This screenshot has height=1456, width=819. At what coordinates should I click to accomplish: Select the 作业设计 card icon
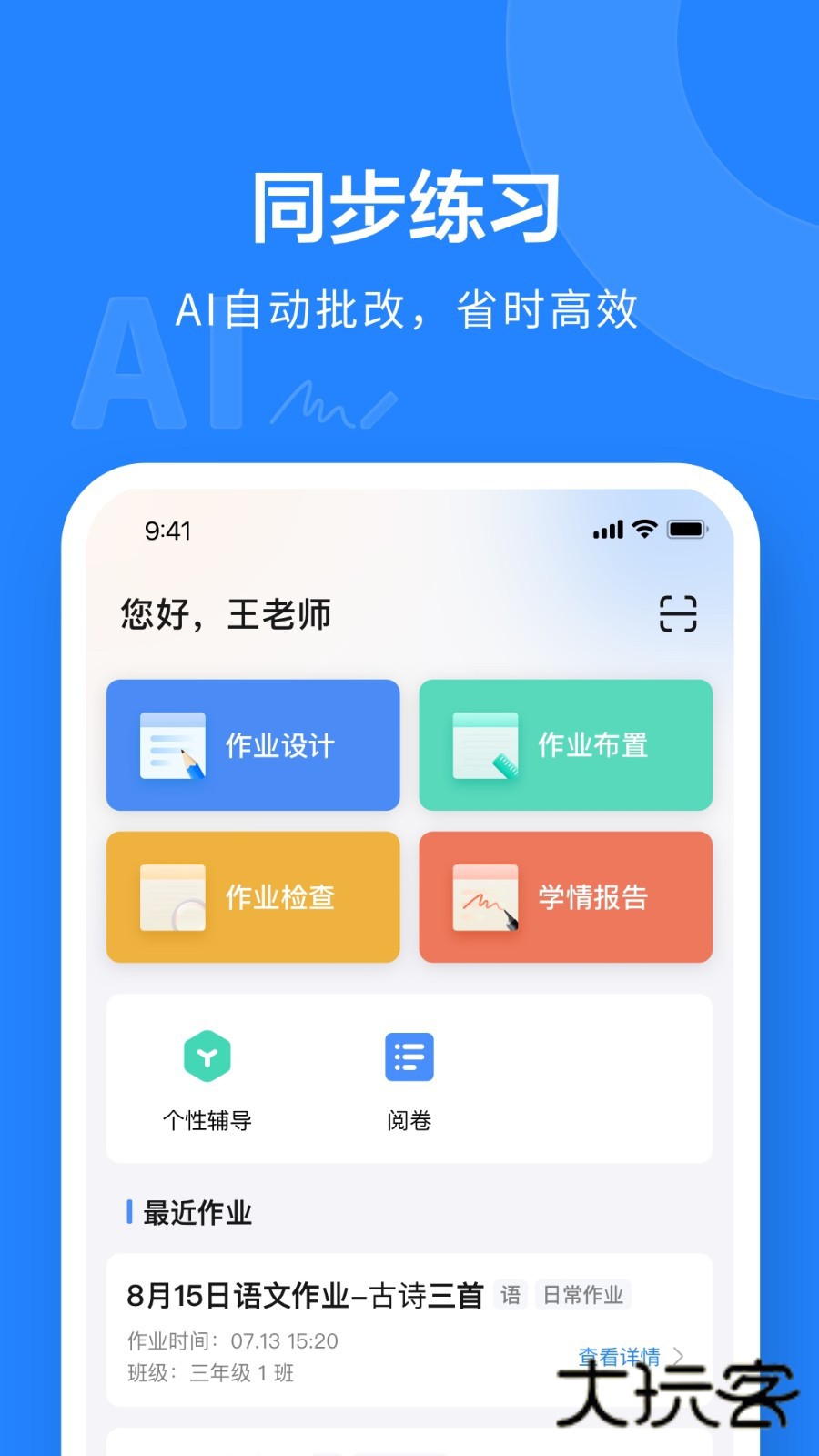[172, 744]
